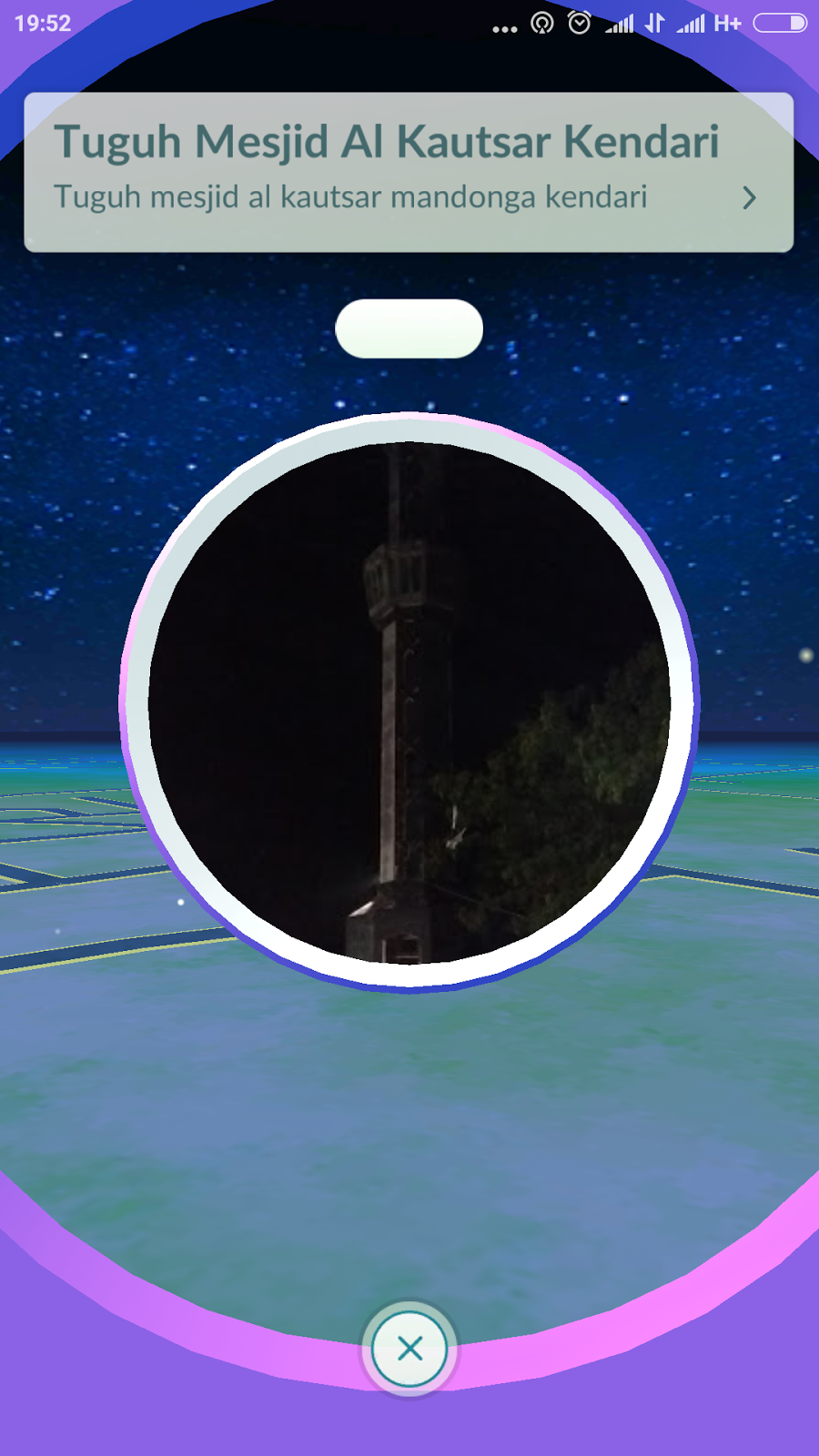Tap the PokéStop photo disc
This screenshot has width=819, height=1456.
click(x=409, y=702)
